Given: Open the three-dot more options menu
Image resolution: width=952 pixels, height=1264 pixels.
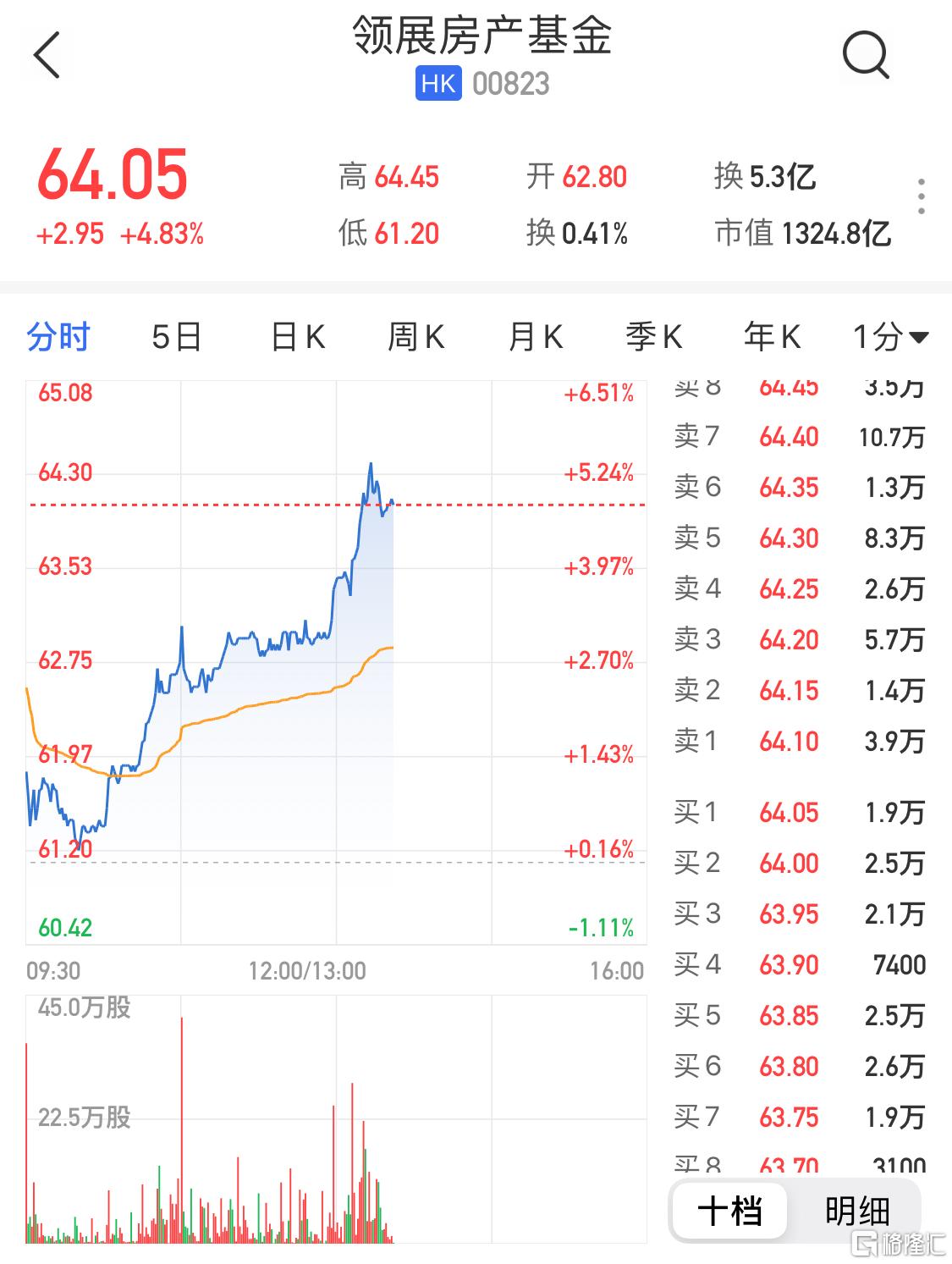Looking at the screenshot, I should 921,196.
